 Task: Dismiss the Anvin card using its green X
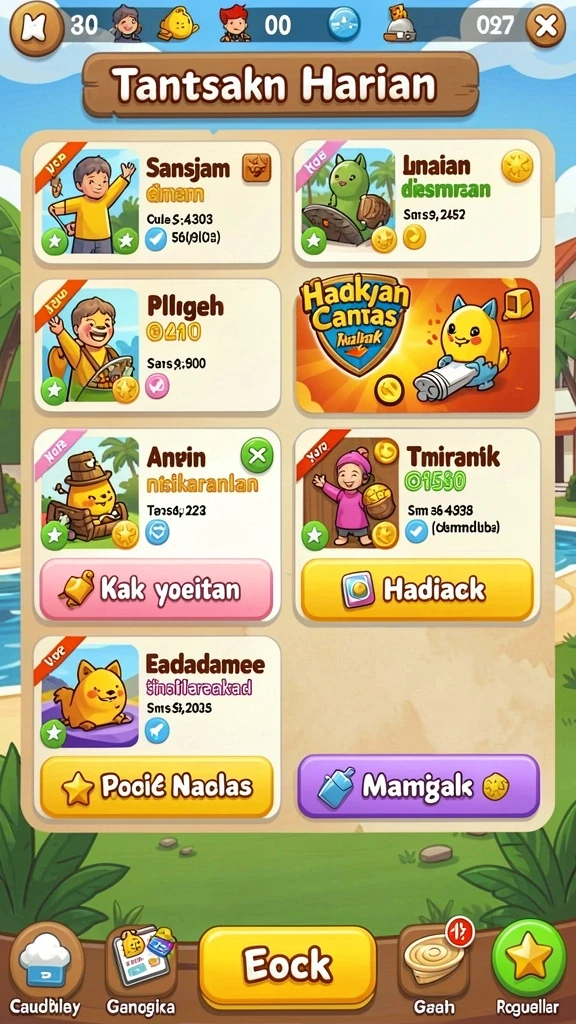tap(257, 455)
